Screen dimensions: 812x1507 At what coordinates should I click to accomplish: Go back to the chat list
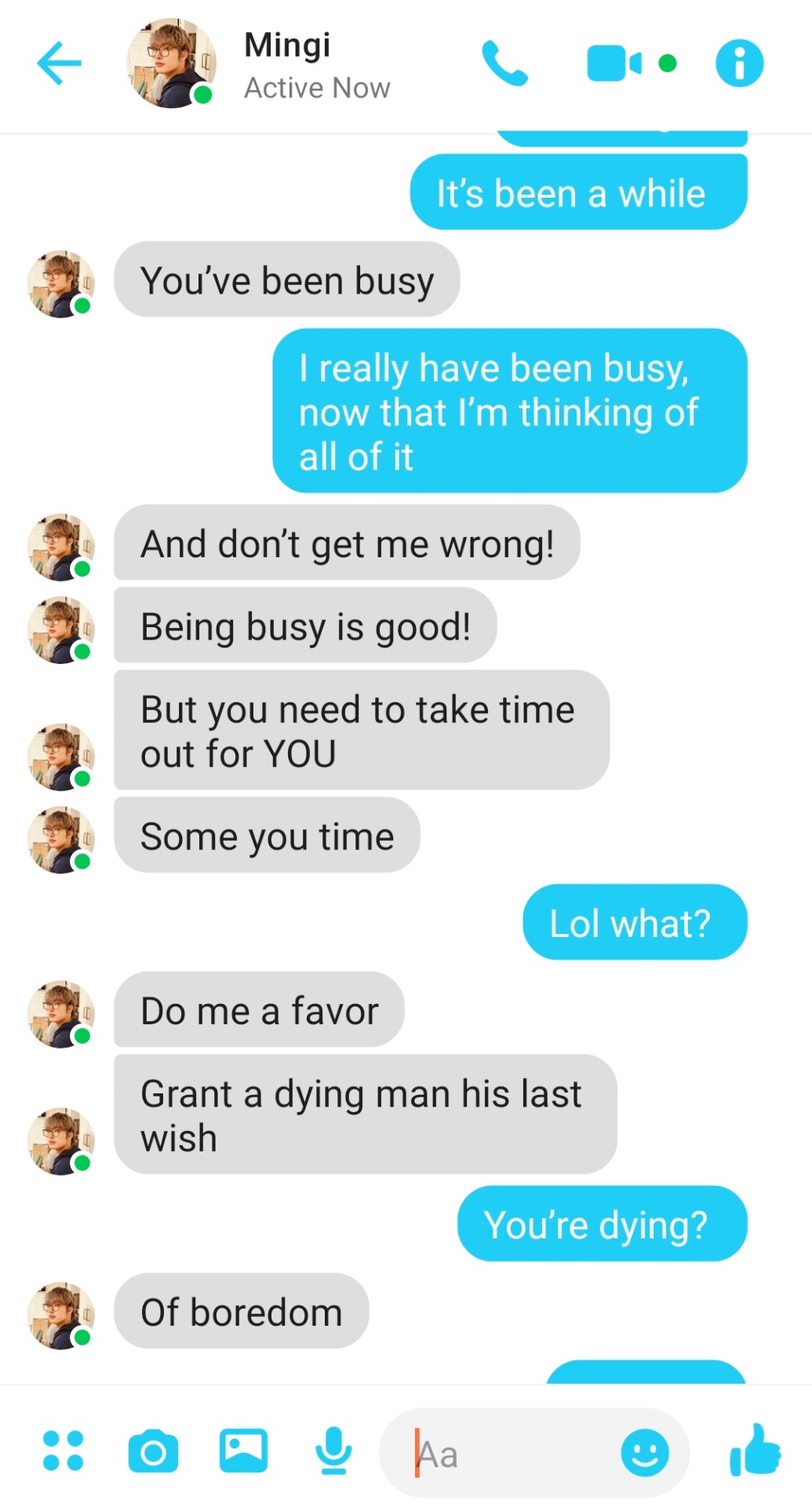tap(59, 63)
